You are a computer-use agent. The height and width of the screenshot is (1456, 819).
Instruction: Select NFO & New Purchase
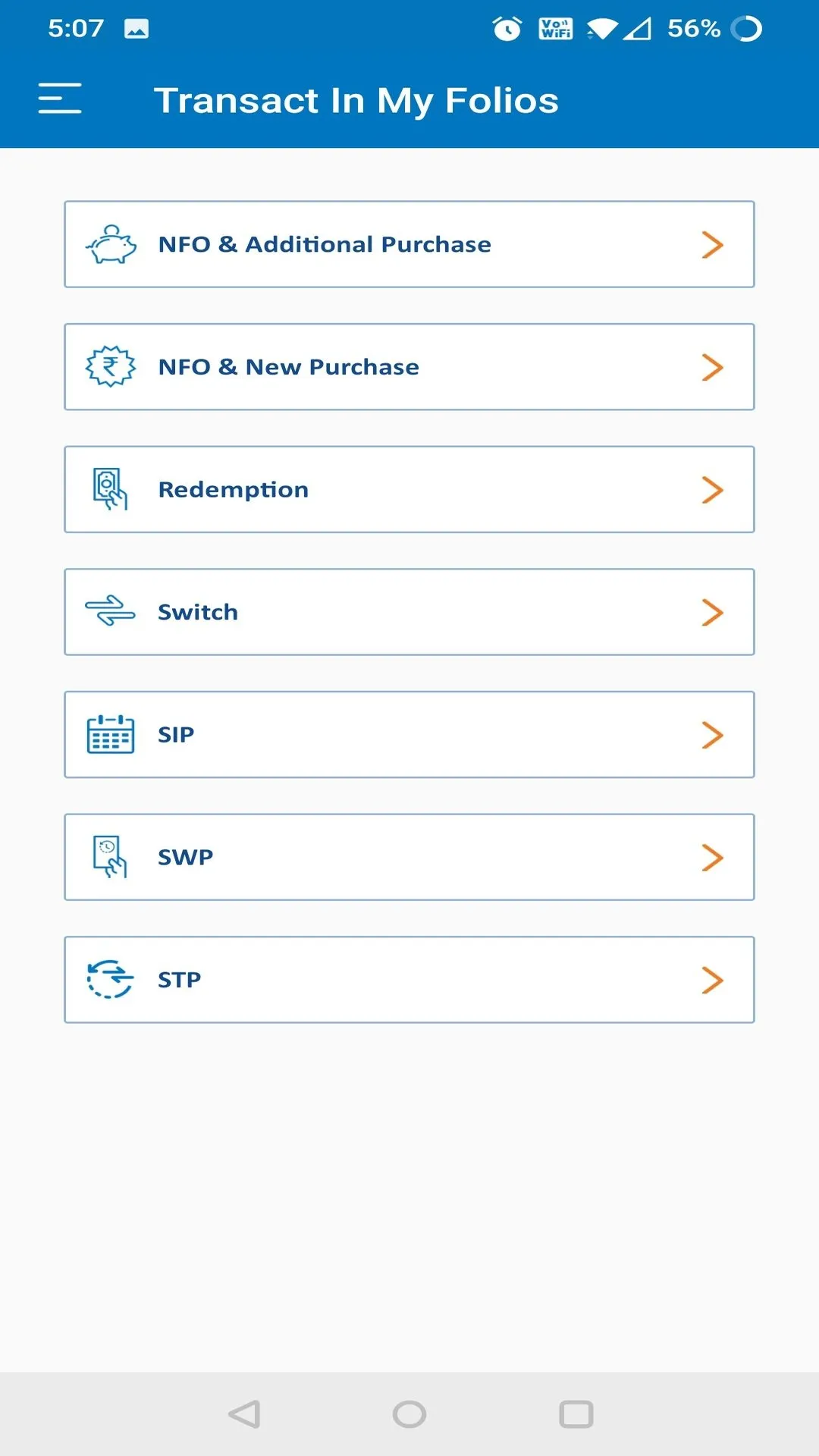[x=409, y=366]
